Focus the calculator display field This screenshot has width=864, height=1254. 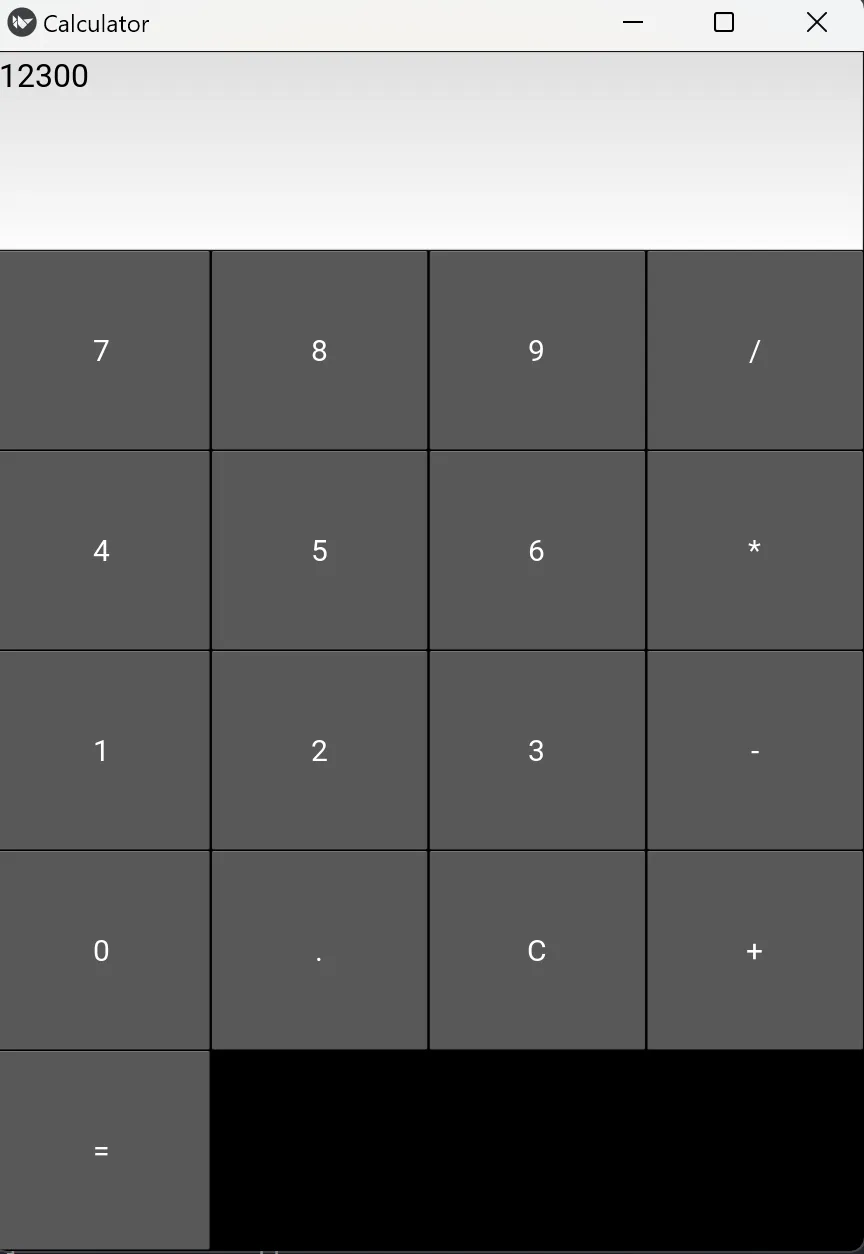(431, 150)
